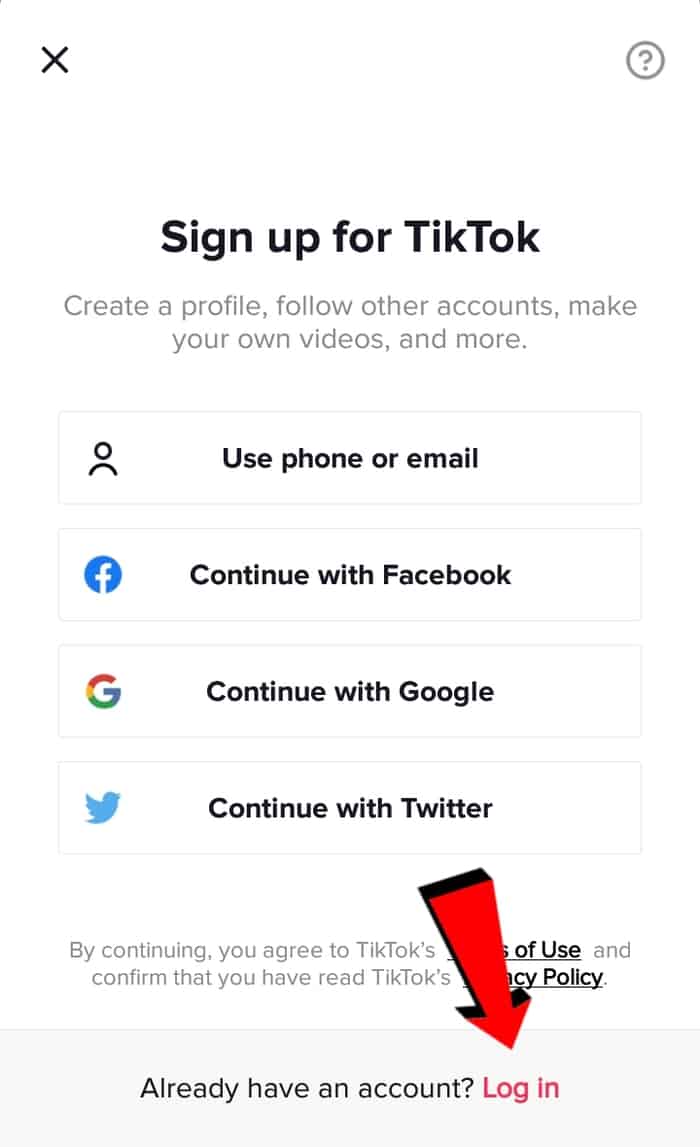The image size is (700, 1147).
Task: Sign up using Twitter
Action: click(x=349, y=808)
